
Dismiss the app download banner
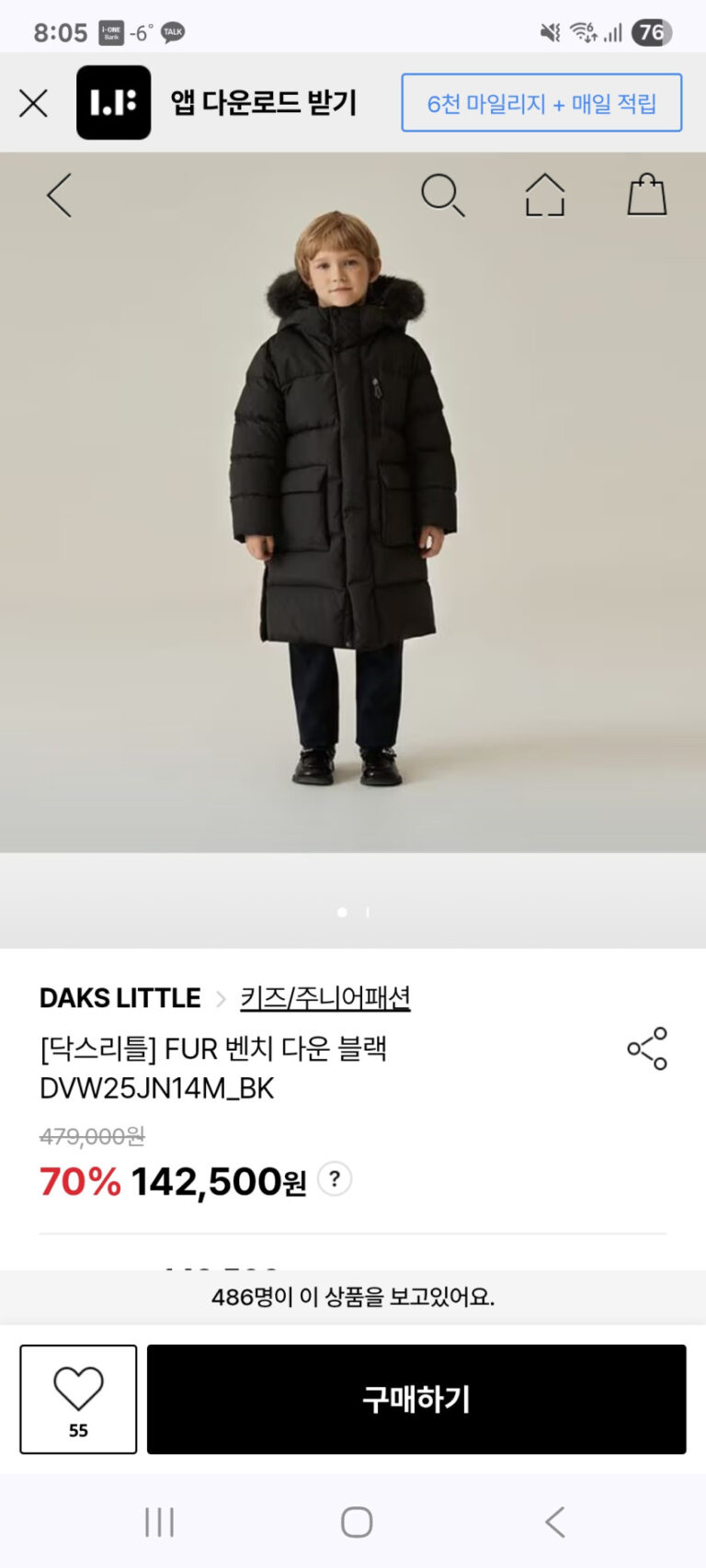pyautogui.click(x=34, y=103)
